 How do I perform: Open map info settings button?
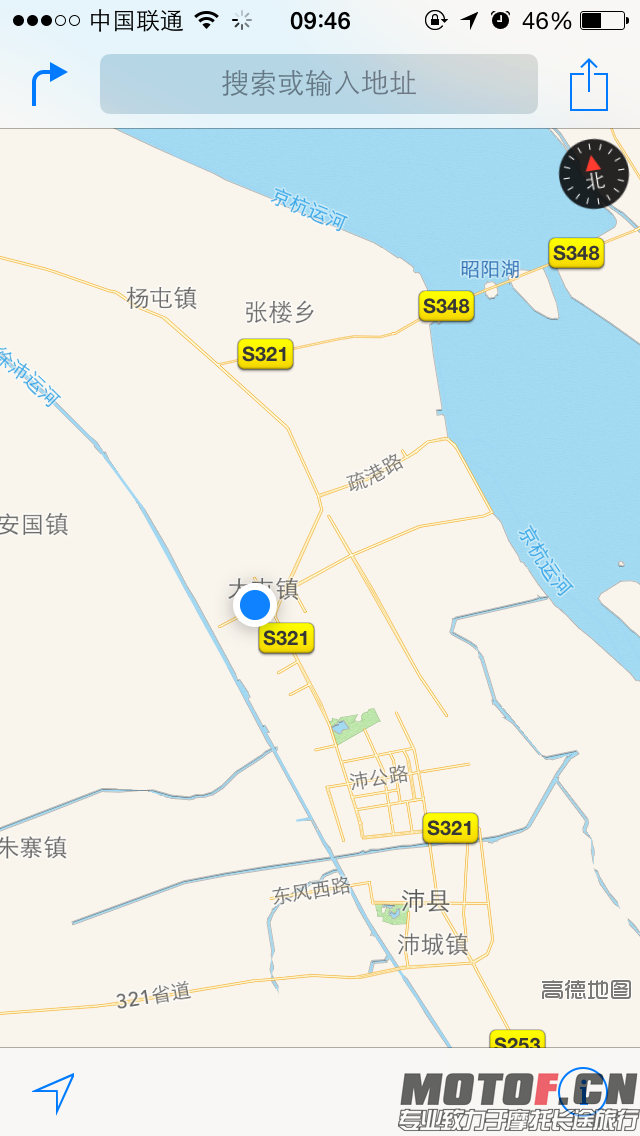(x=581, y=1090)
